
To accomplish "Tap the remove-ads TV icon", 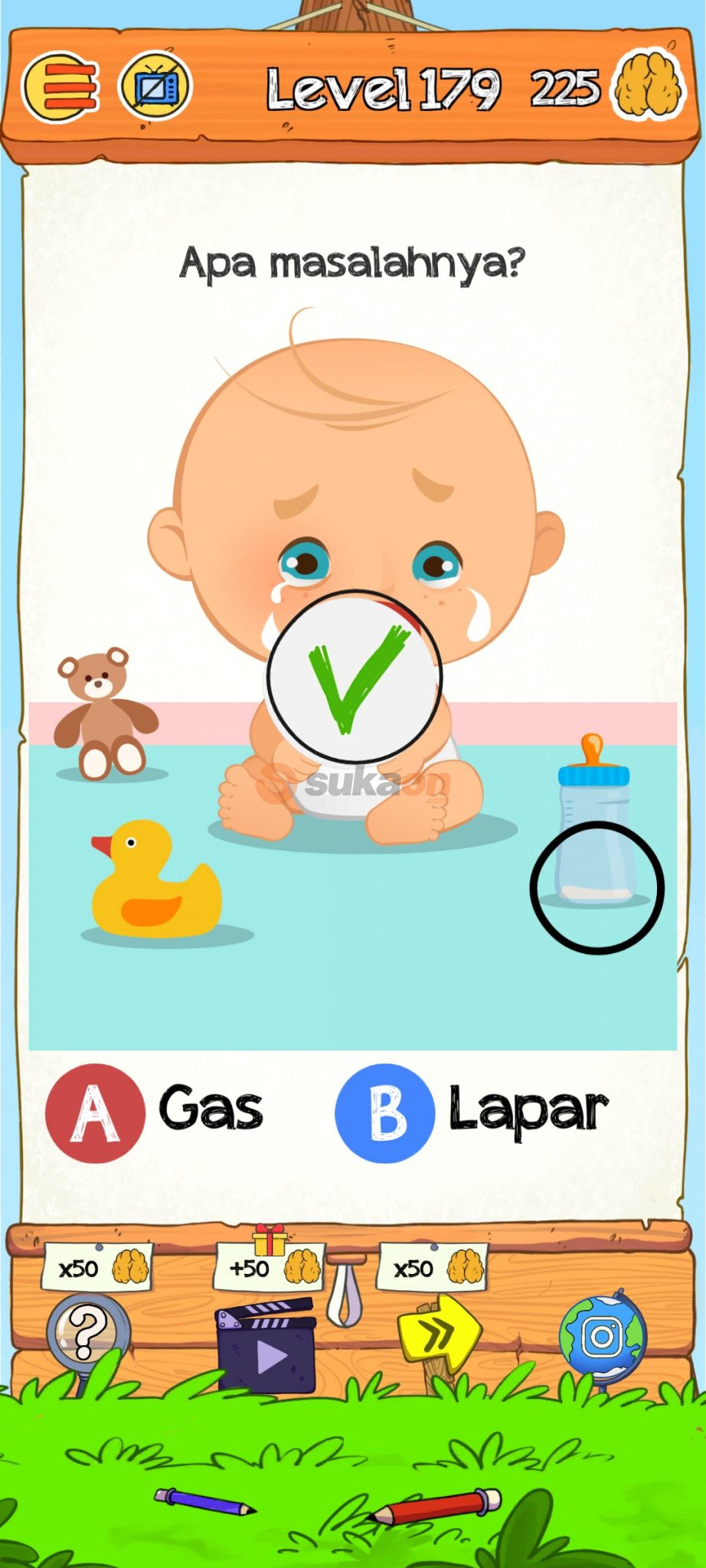I will click(x=156, y=87).
